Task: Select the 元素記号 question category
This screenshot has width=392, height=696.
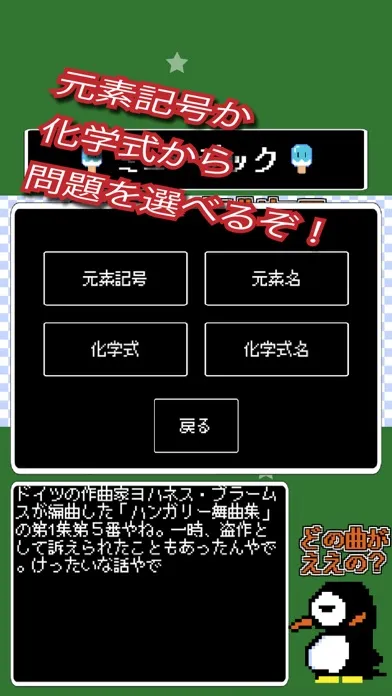Action: pos(115,278)
